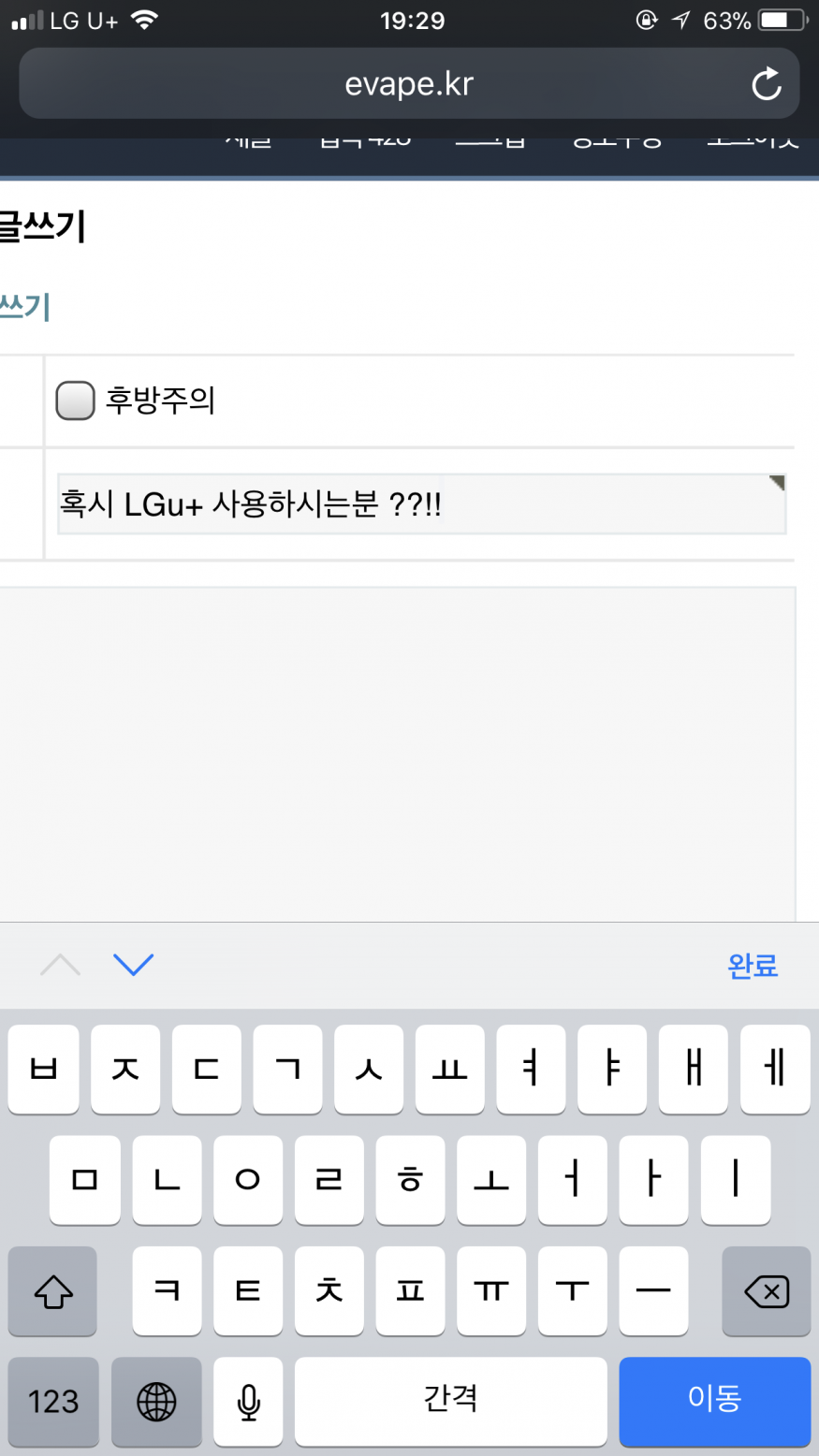The height and width of the screenshot is (1456, 819).
Task: Tap the keyboard backspace key
Action: click(766, 1291)
